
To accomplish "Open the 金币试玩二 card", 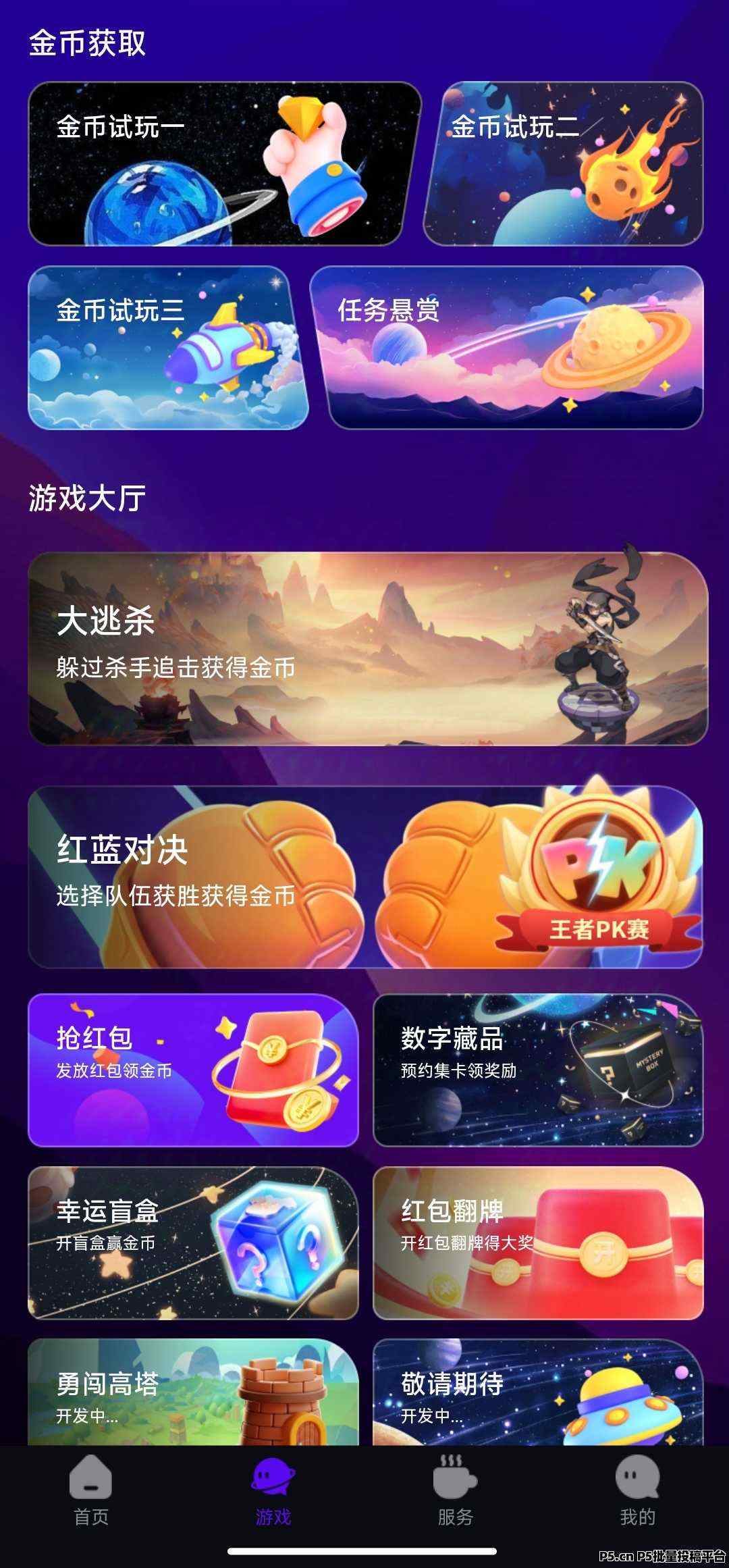I will (x=564, y=164).
